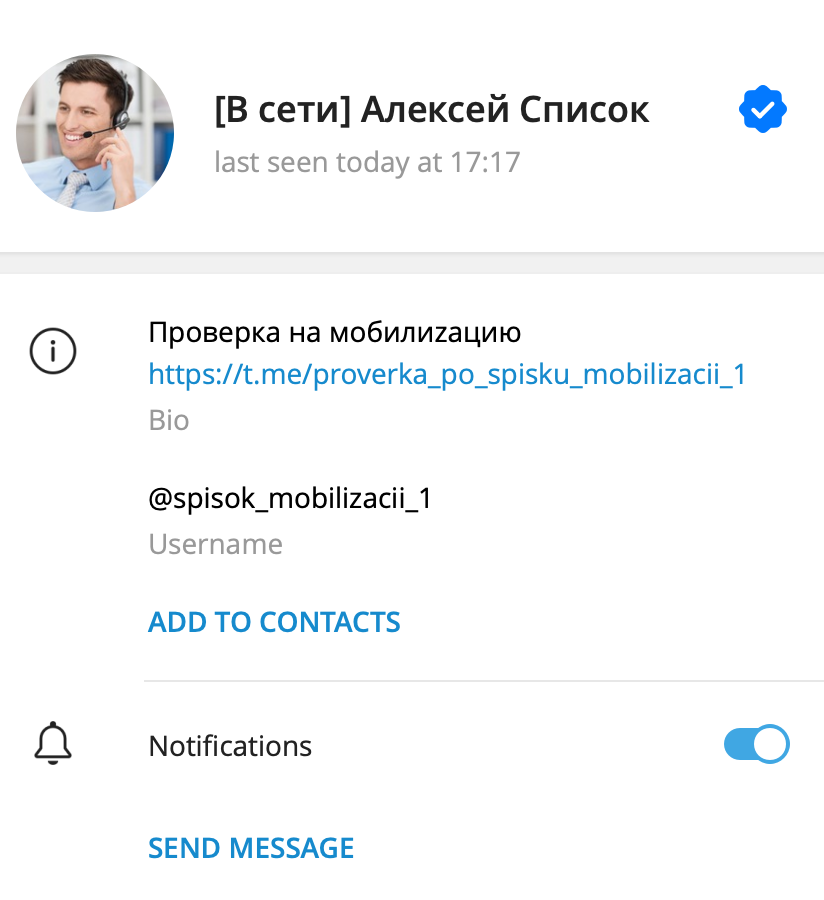Tap ADD TO CONTACTS
824x900 pixels.
(x=274, y=622)
